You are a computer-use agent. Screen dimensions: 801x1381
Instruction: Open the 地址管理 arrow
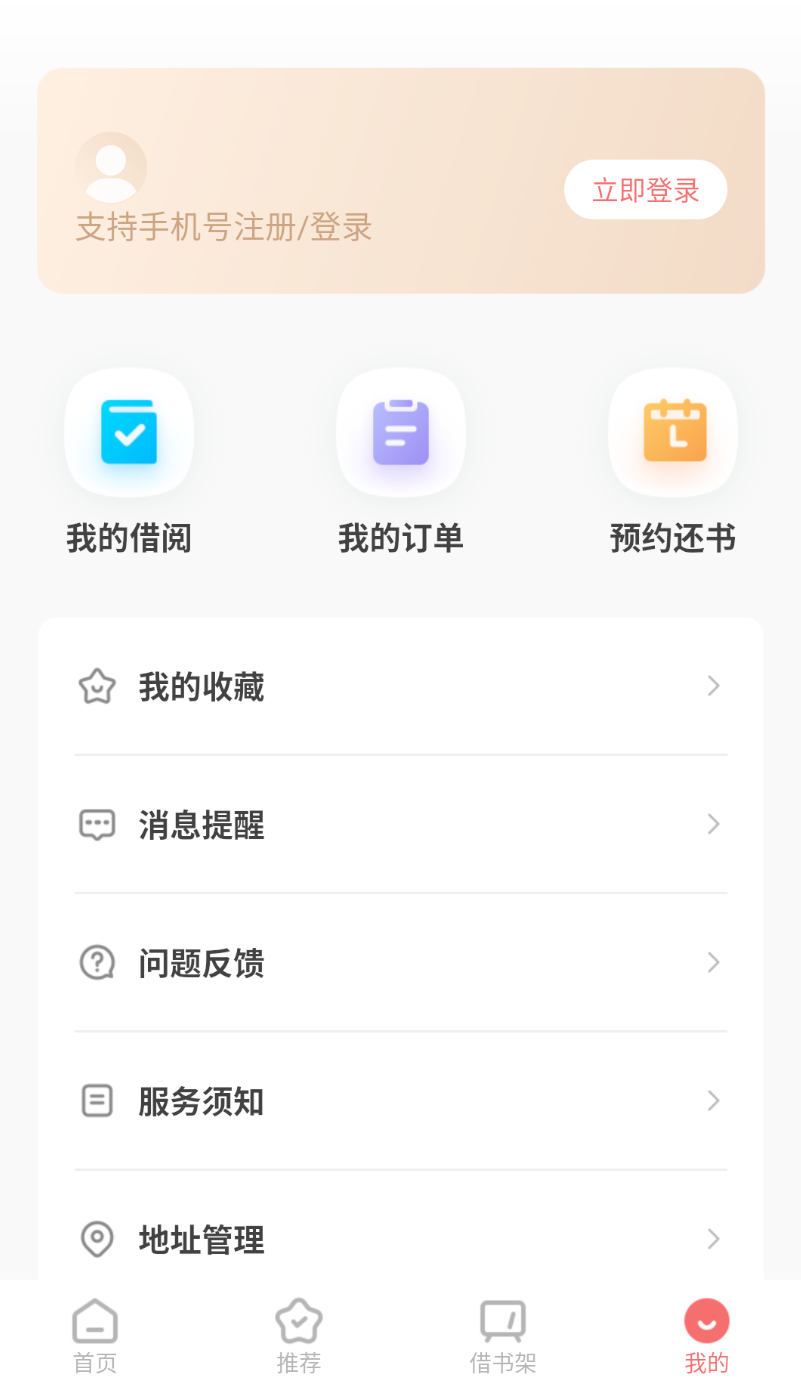point(713,1239)
